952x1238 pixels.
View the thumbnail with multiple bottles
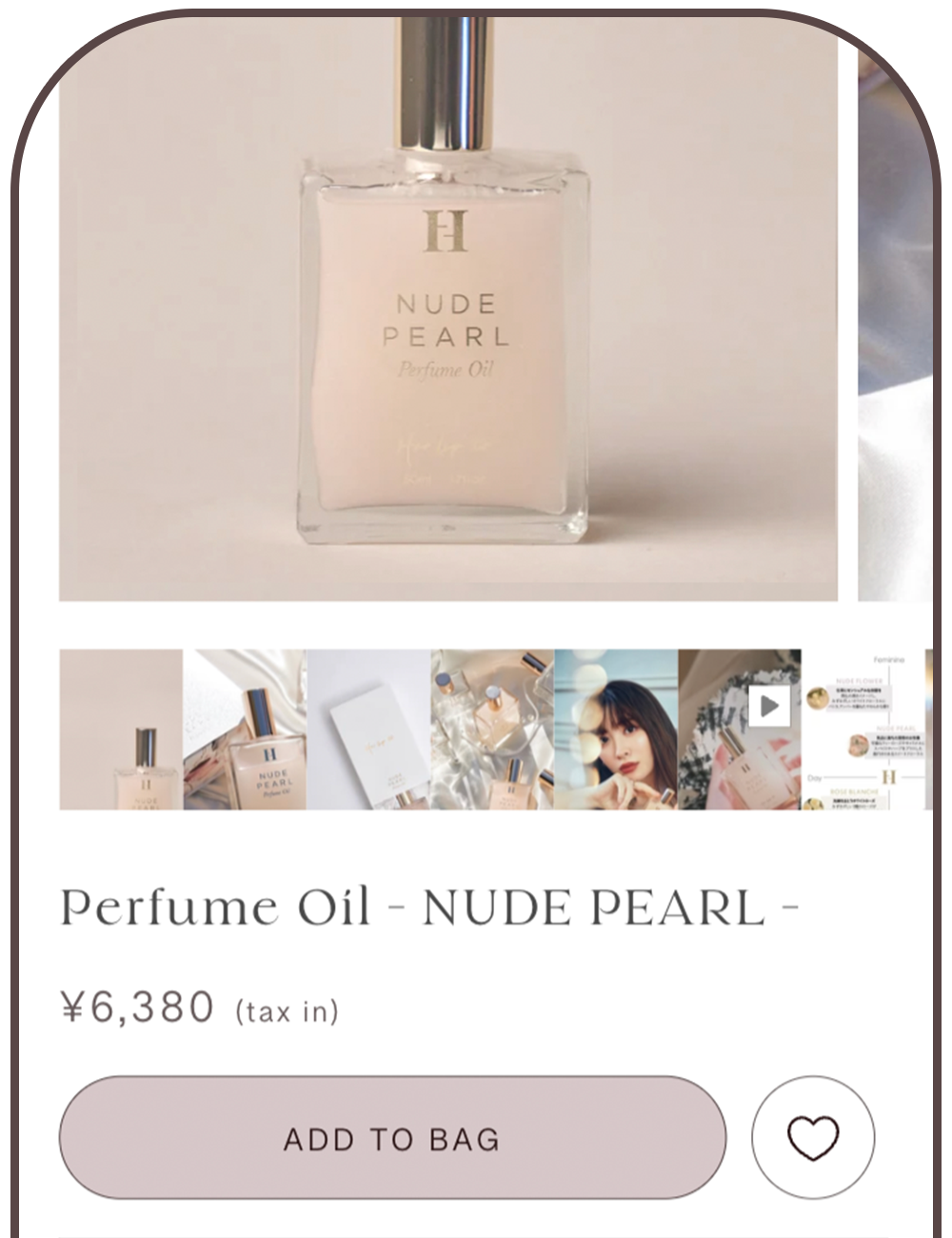tap(492, 729)
